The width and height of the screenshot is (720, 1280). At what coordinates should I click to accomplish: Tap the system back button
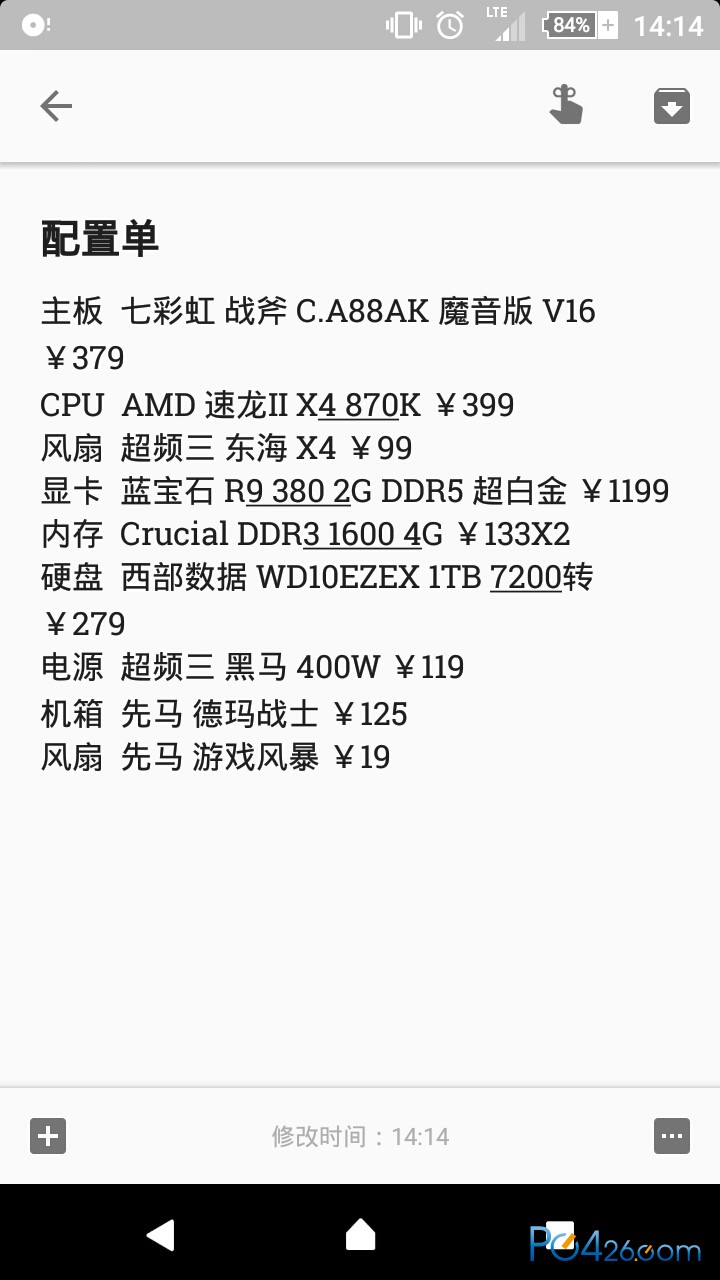click(x=160, y=1235)
